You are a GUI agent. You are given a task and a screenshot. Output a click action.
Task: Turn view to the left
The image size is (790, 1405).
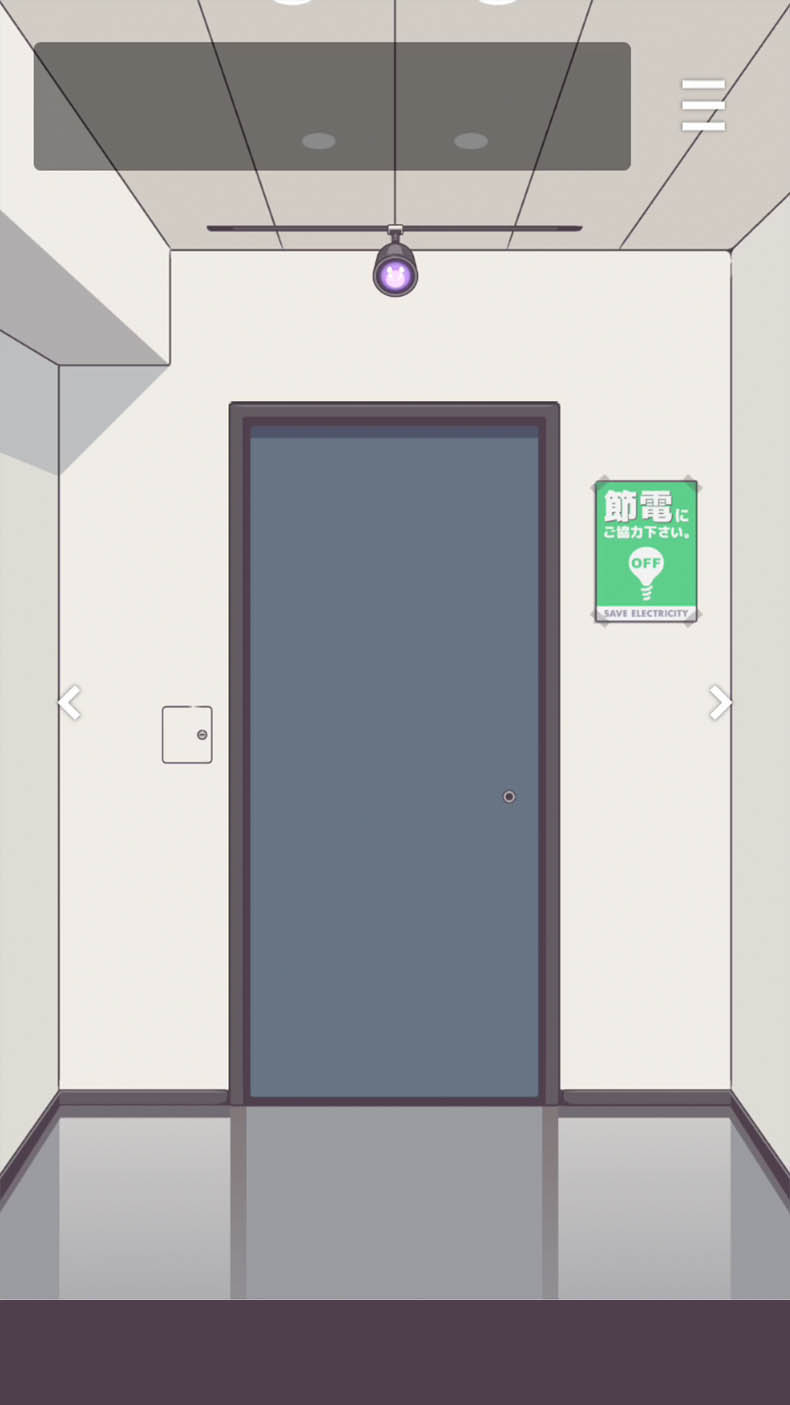(x=69, y=703)
